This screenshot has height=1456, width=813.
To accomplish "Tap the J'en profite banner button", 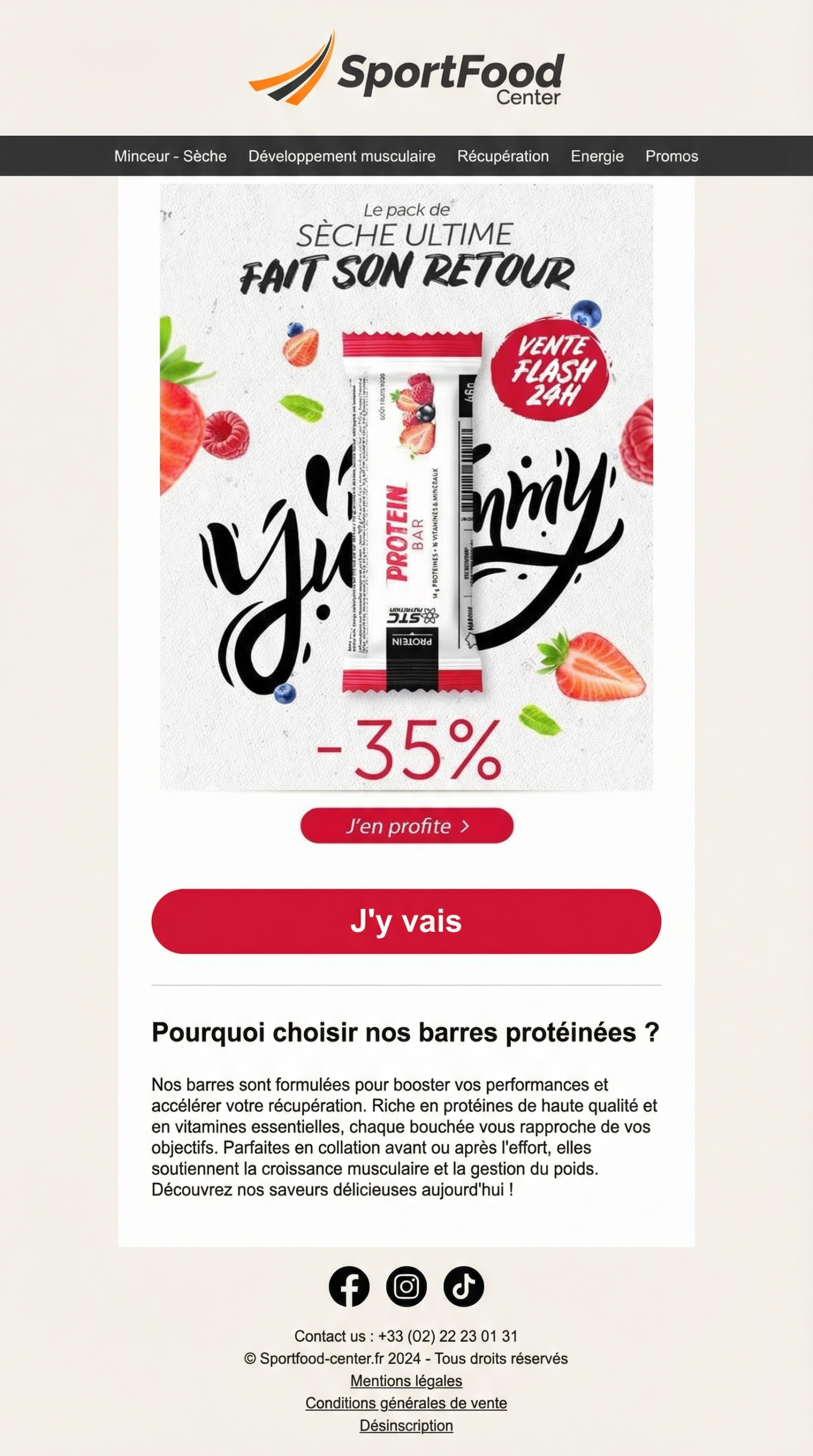I will [406, 825].
